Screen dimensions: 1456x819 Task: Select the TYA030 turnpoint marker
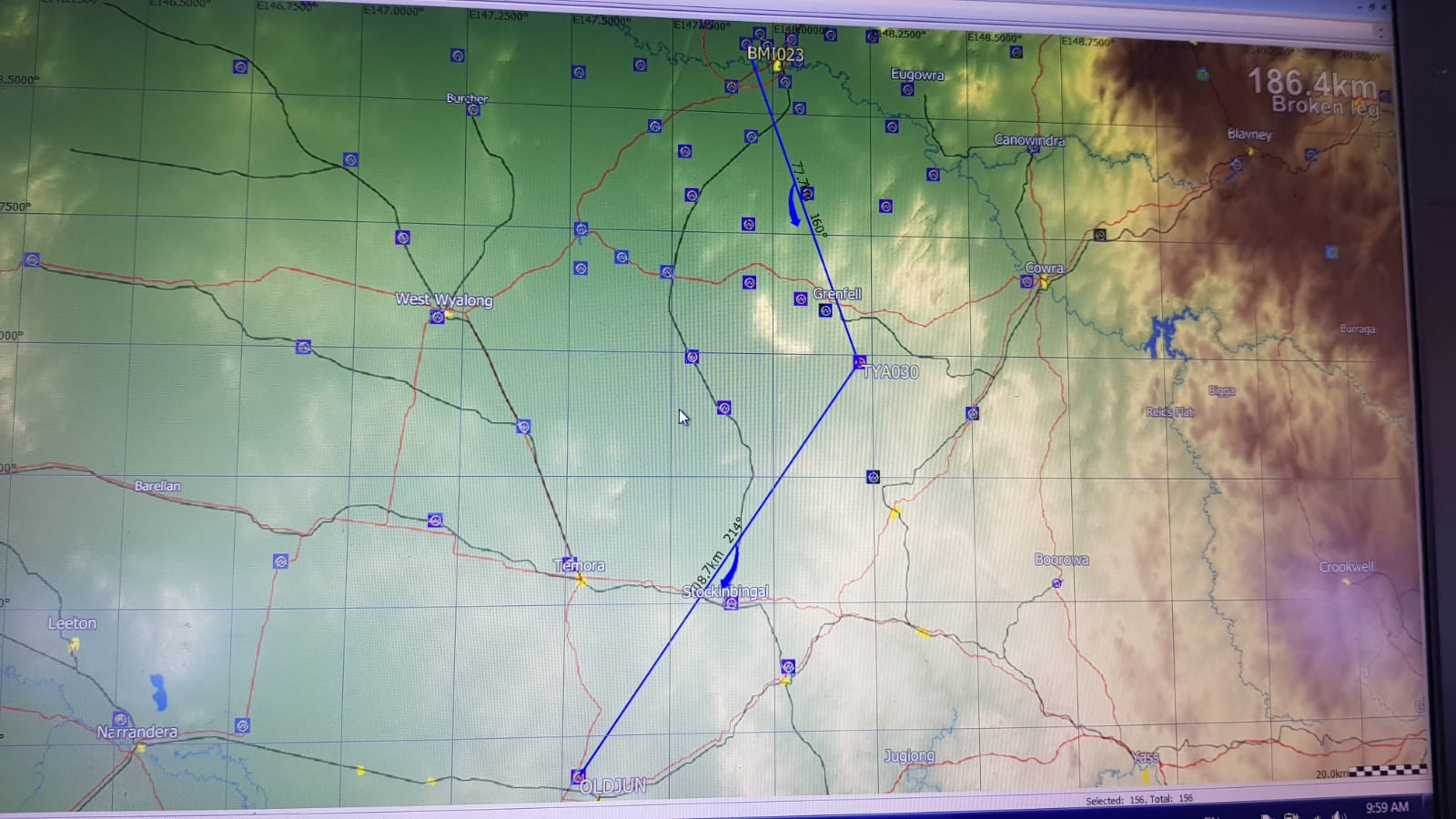[x=860, y=362]
